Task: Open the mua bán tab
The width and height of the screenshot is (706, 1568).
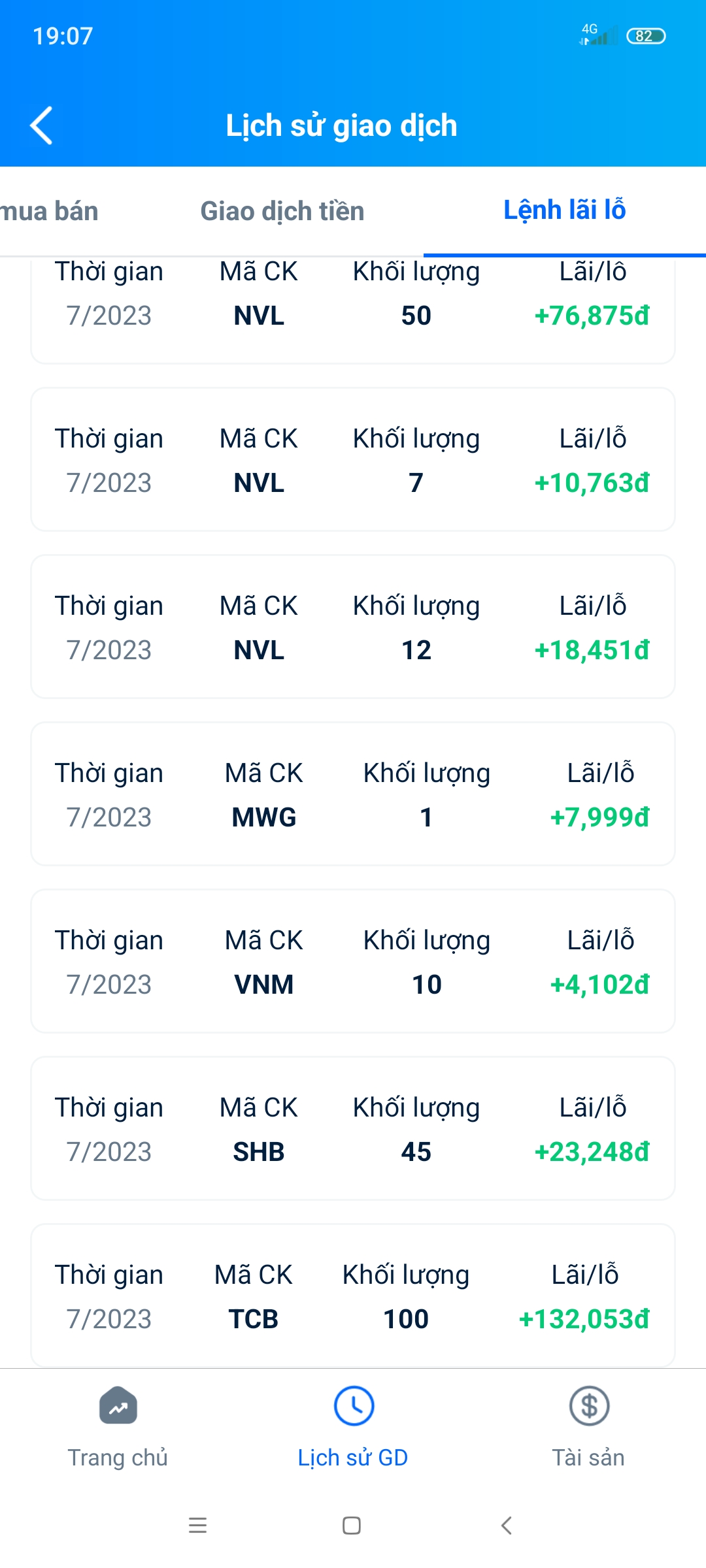Action: [50, 210]
